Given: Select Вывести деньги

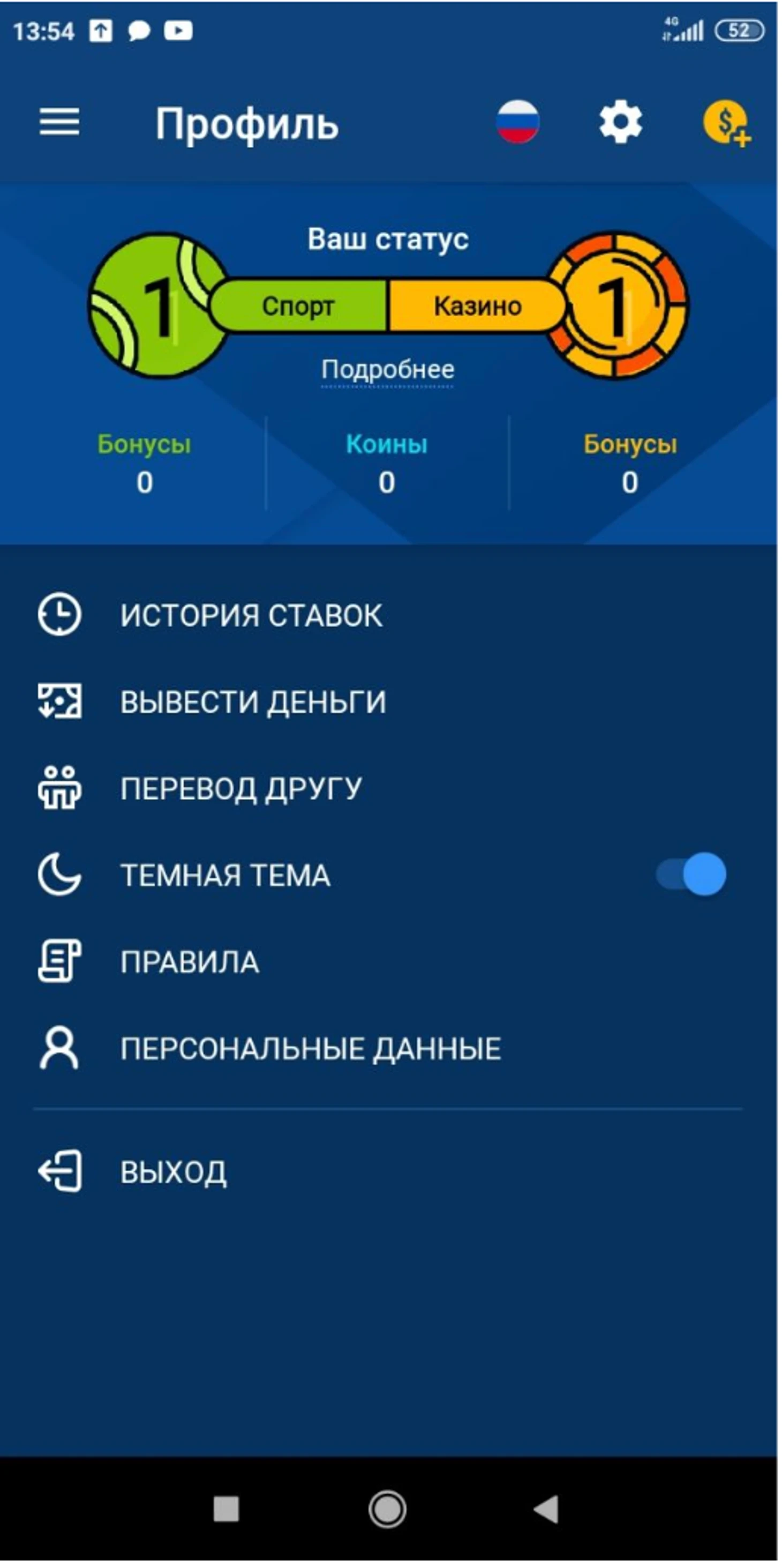Looking at the screenshot, I should click(x=253, y=702).
